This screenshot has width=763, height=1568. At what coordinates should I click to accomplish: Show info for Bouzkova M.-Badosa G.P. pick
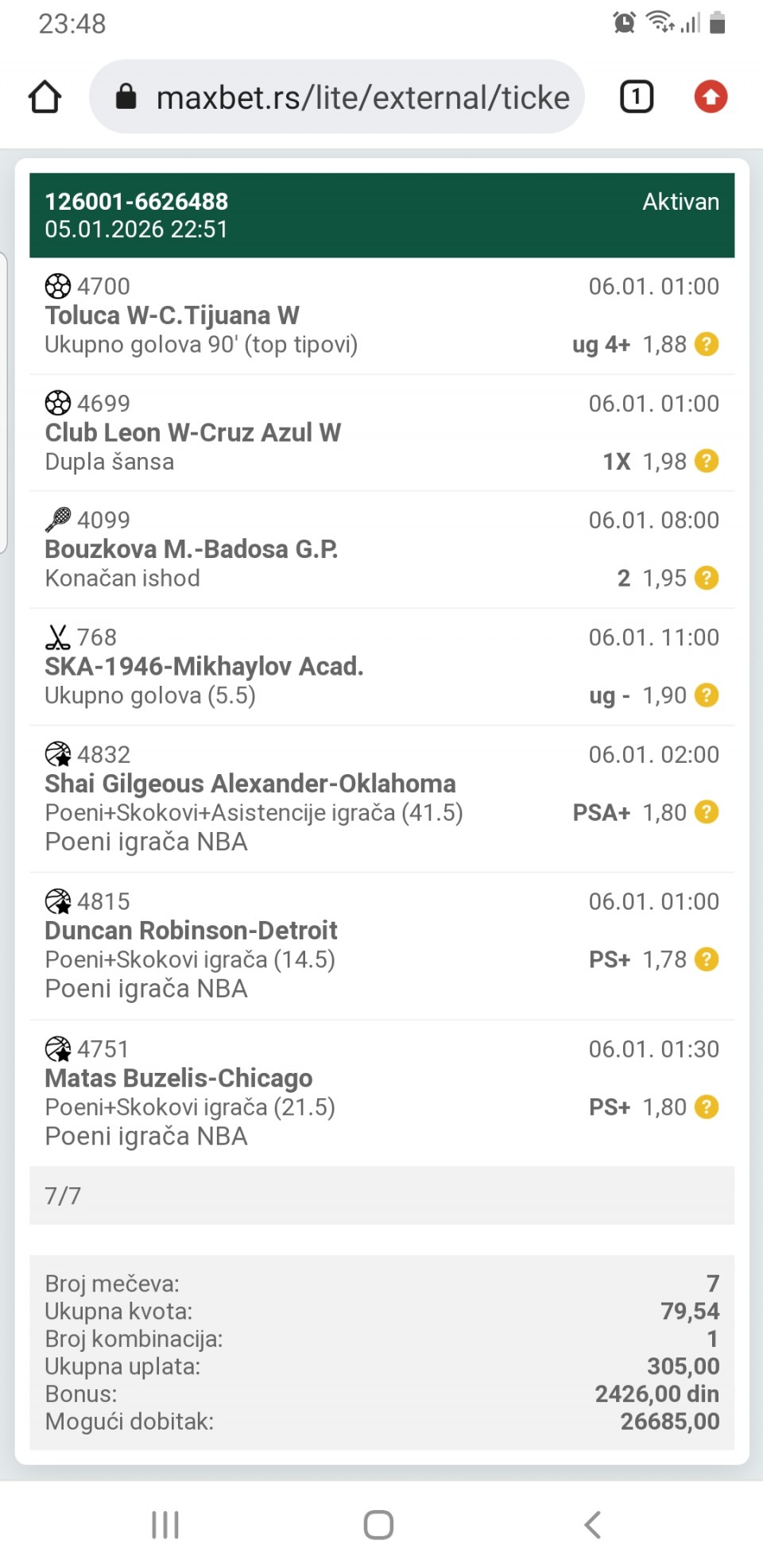(x=707, y=578)
